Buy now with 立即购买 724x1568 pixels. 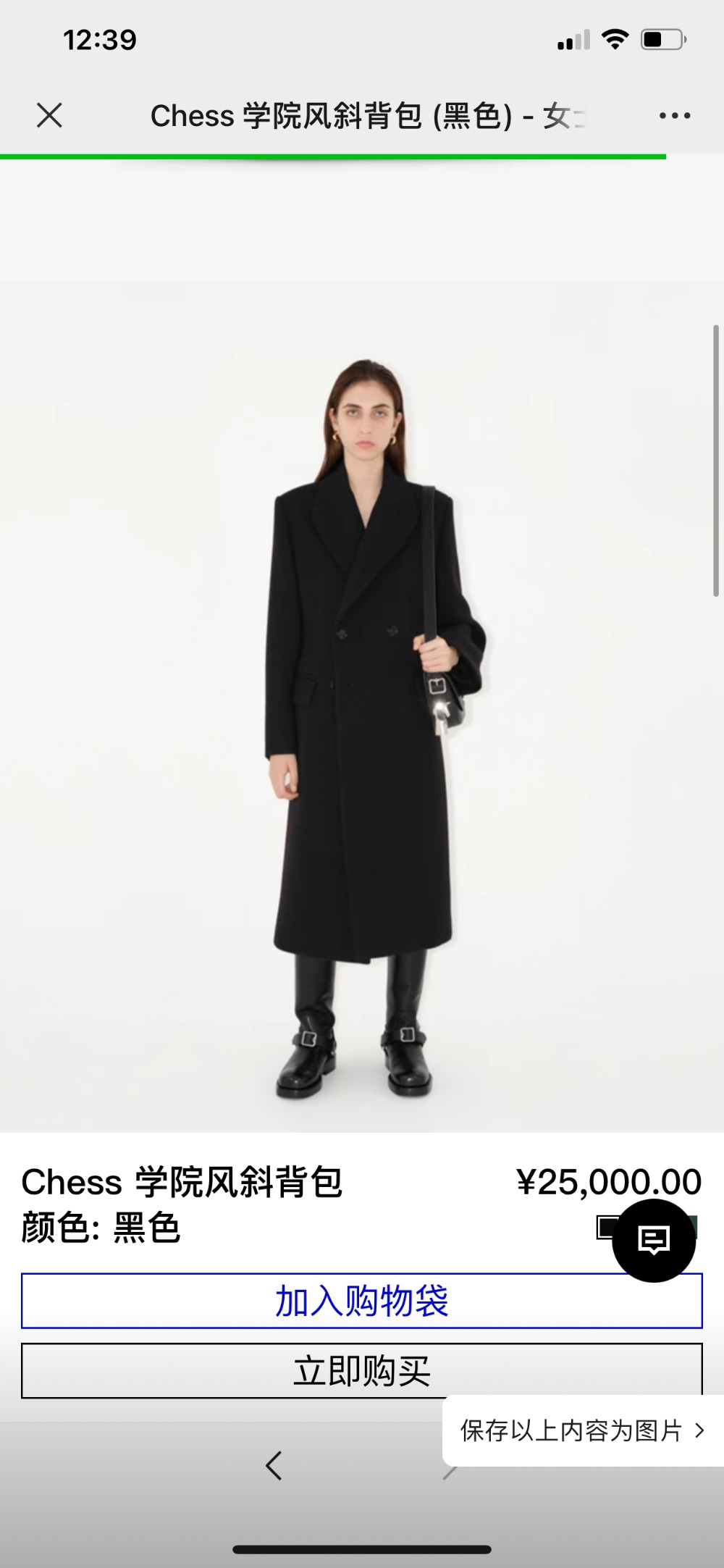tap(361, 1371)
